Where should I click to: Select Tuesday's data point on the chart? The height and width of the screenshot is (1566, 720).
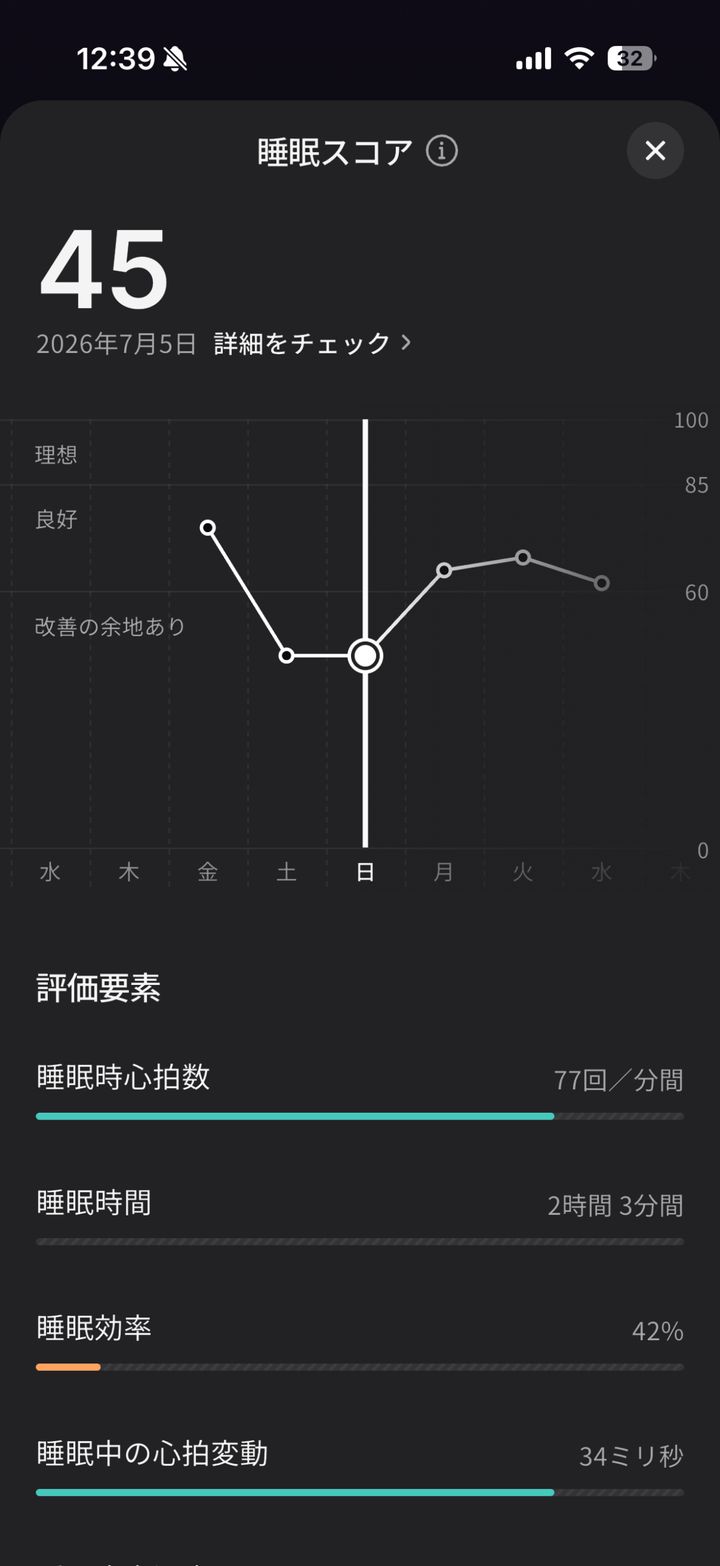(523, 557)
